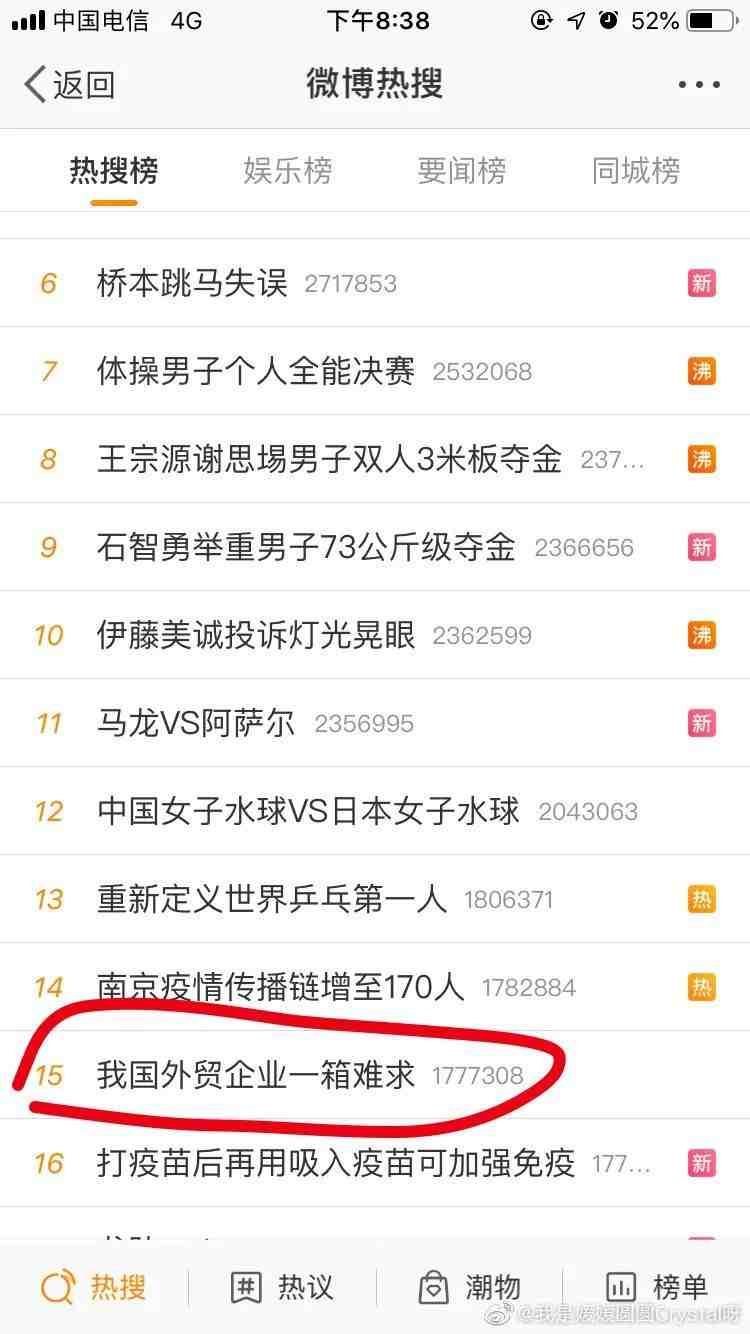The image size is (750, 1334).
Task: Open topic 石智勇举重男子73公斤级夺金
Action: pos(306,547)
